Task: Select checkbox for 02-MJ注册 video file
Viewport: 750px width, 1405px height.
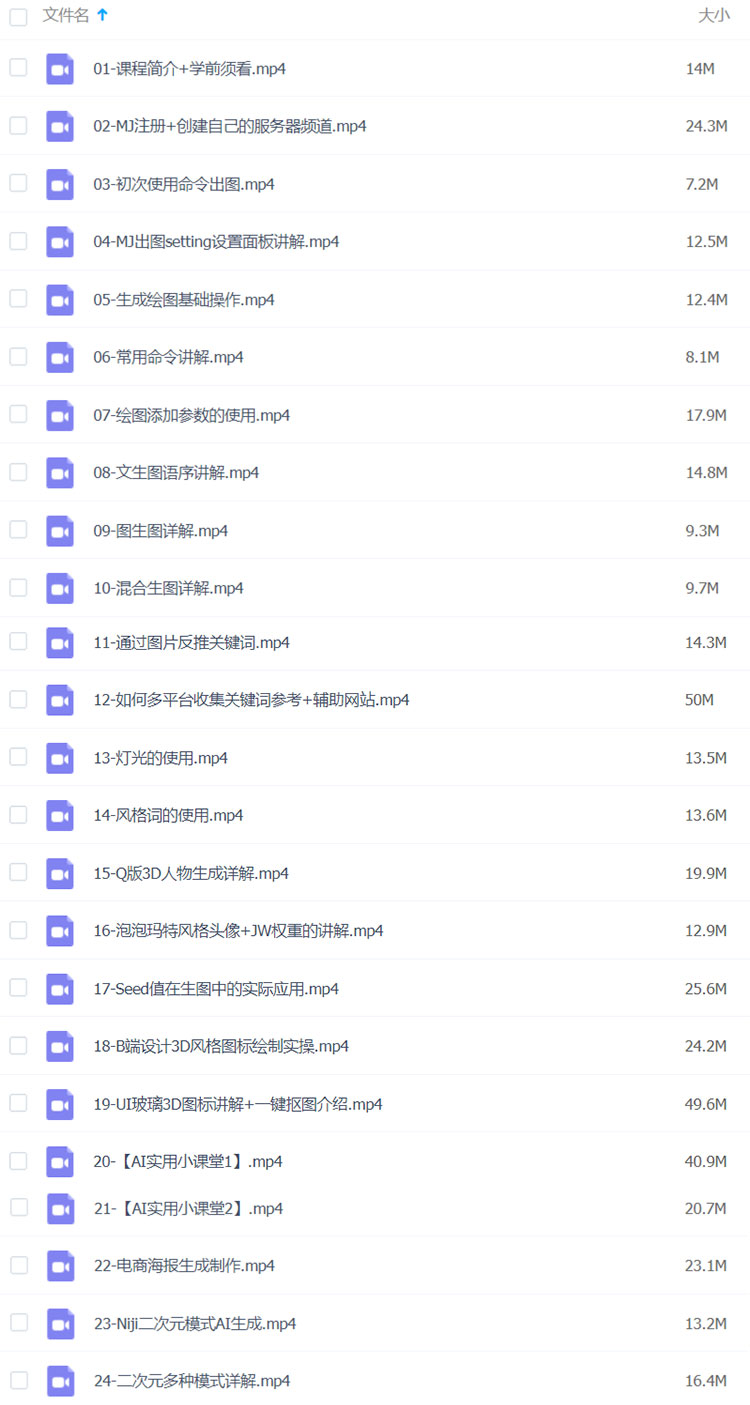Action: tap(18, 125)
